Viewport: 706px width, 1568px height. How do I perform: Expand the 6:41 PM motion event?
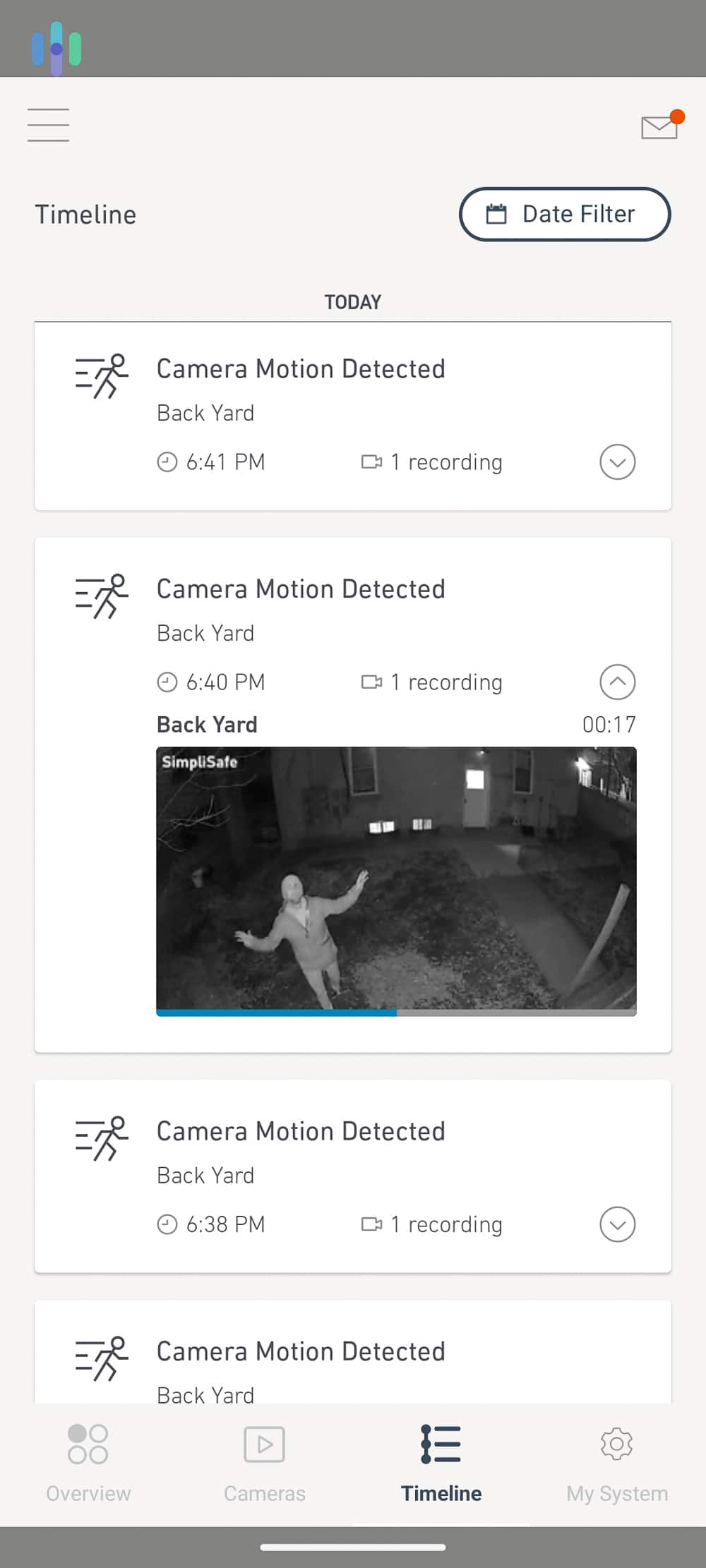pos(617,462)
